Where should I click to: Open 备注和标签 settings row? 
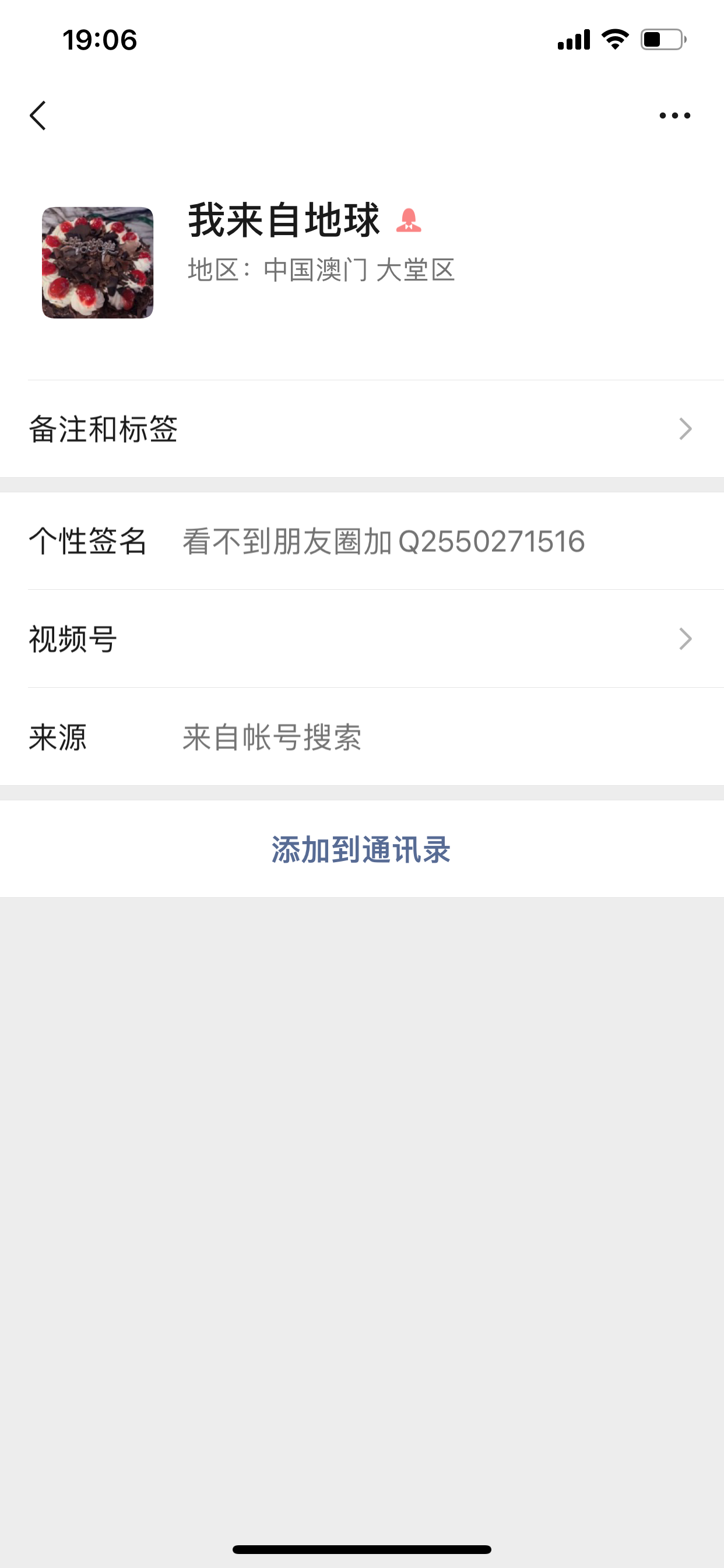(x=361, y=429)
